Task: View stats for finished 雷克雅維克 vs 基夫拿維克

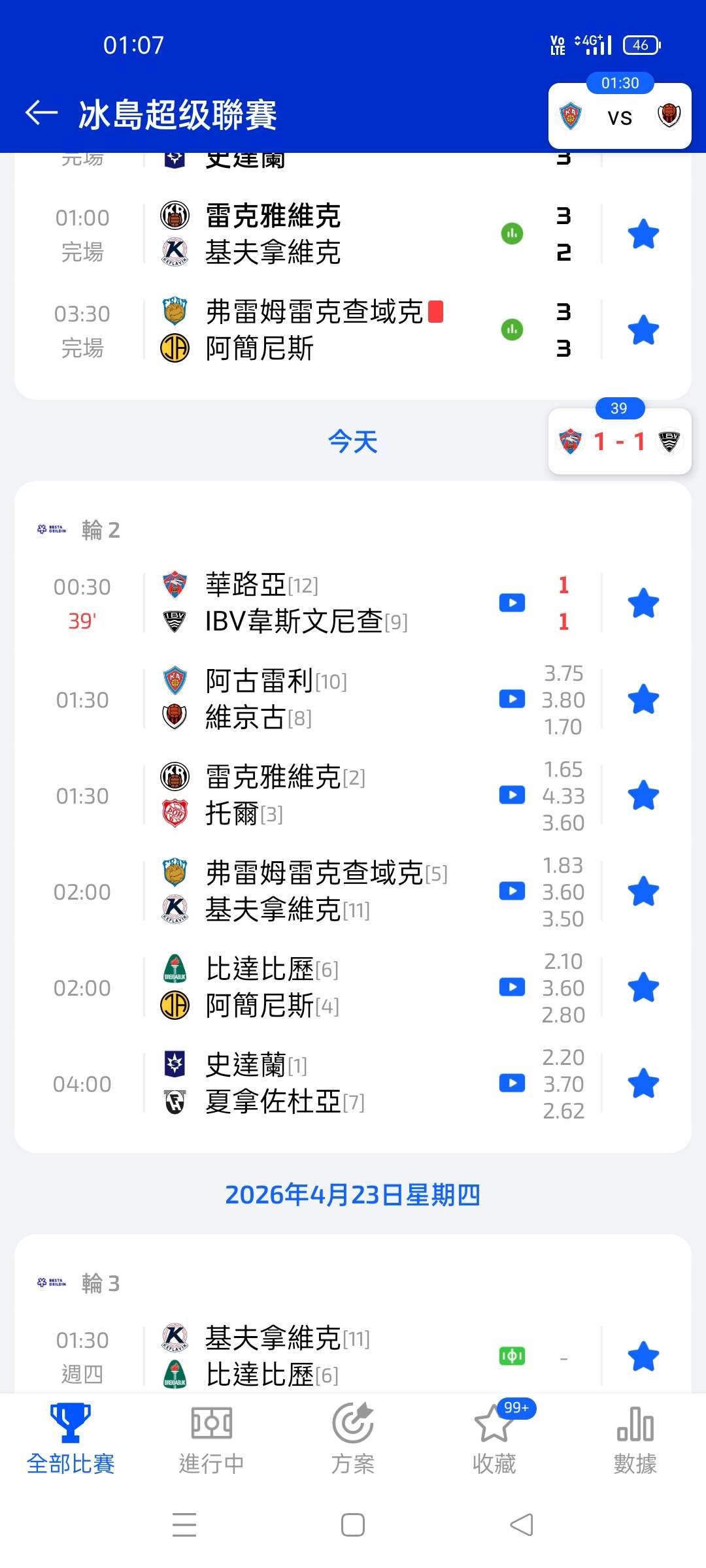Action: (x=512, y=233)
